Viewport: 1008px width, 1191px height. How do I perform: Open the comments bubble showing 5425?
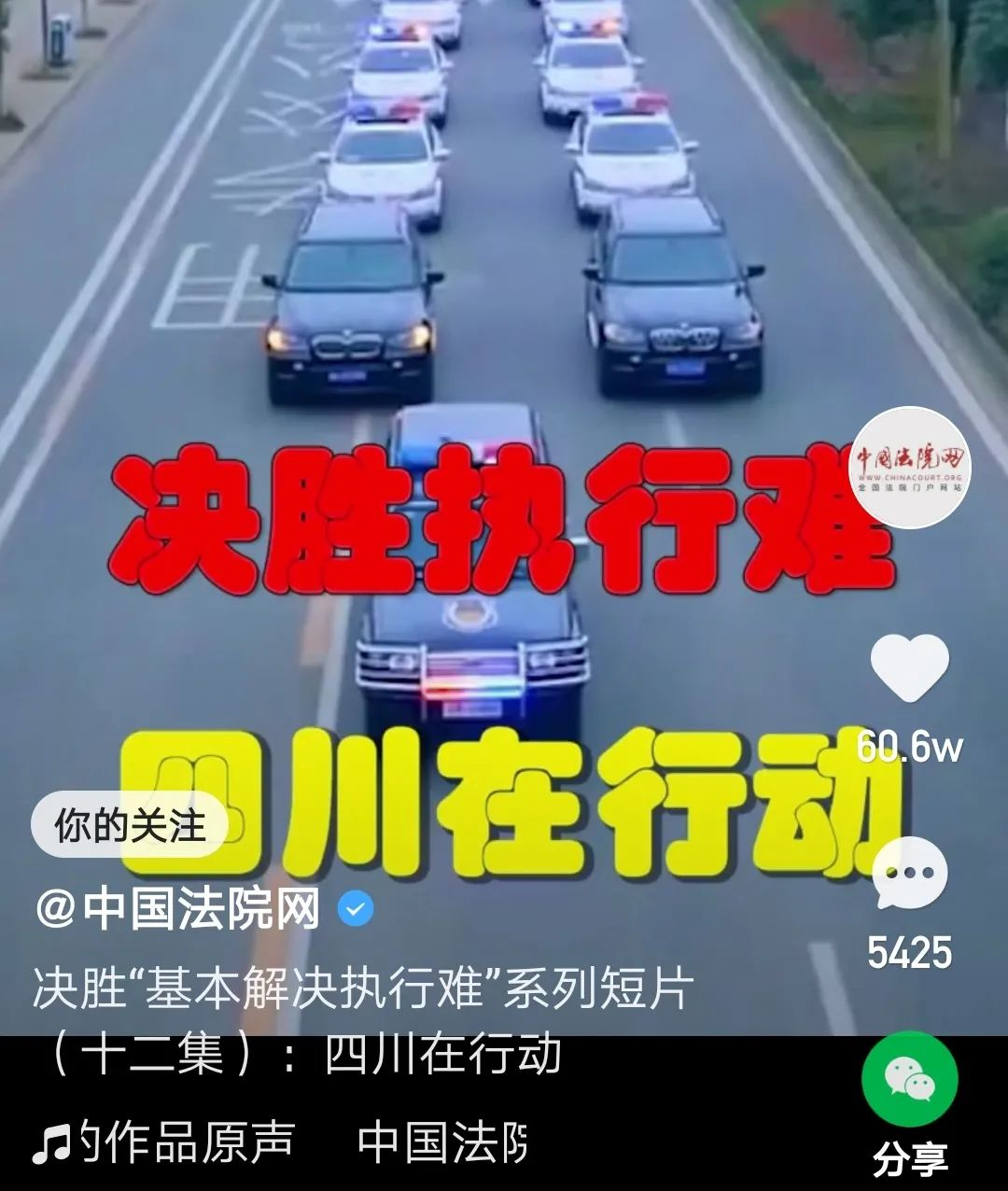(x=909, y=876)
